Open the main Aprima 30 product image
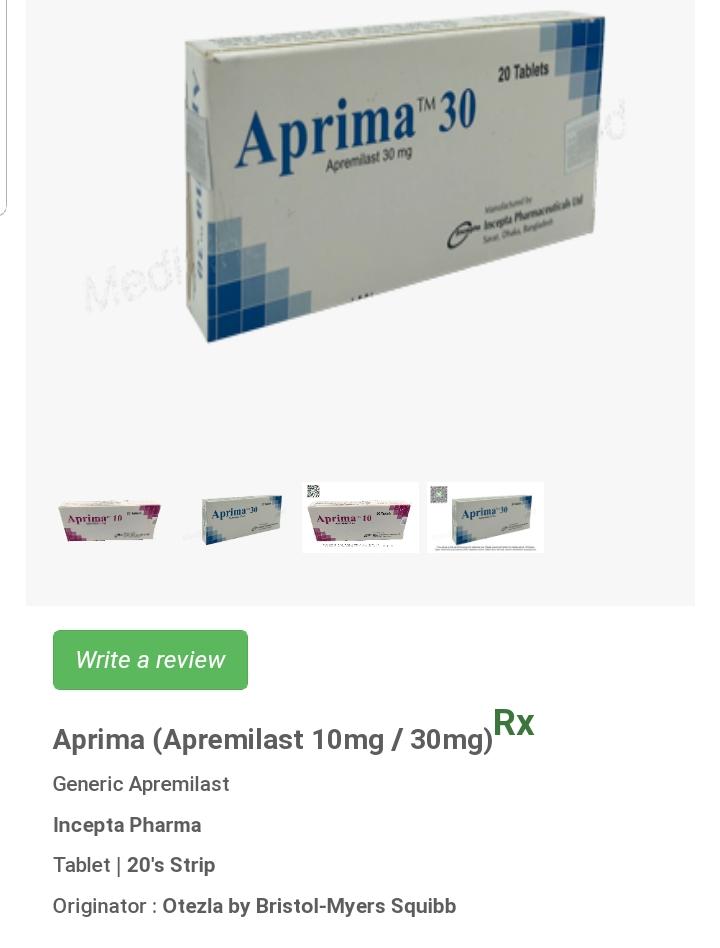 (395, 180)
